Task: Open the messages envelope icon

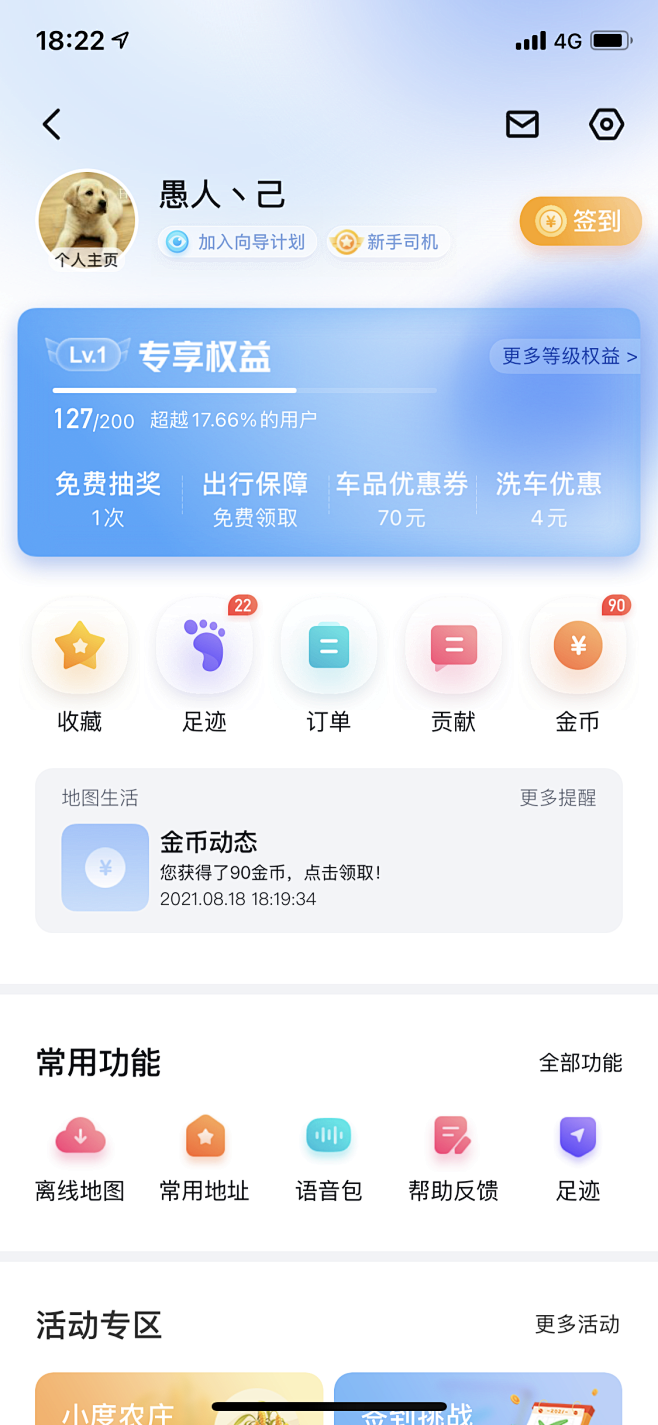Action: click(x=522, y=124)
